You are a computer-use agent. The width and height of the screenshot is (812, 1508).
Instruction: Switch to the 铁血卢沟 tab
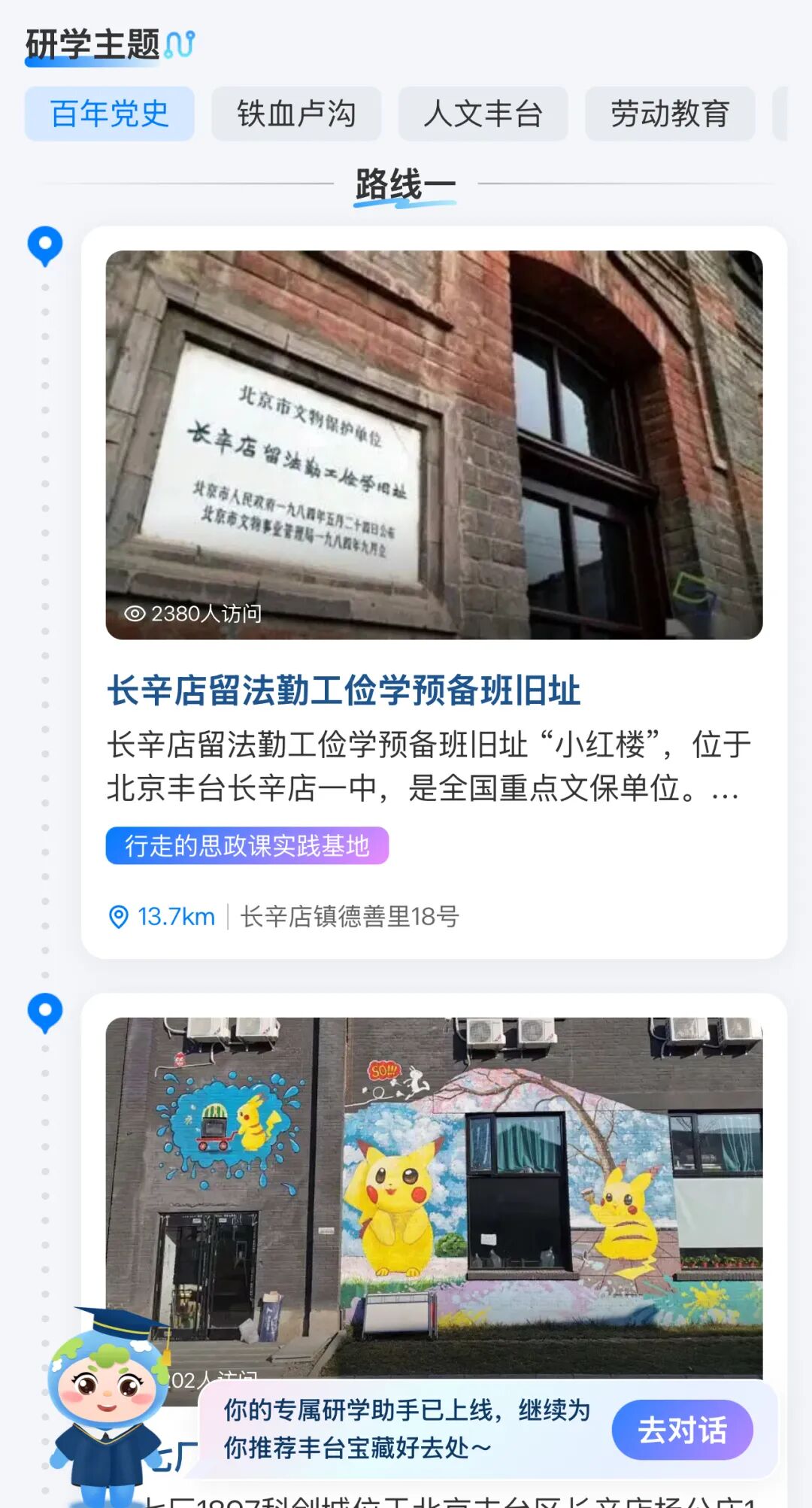(296, 114)
